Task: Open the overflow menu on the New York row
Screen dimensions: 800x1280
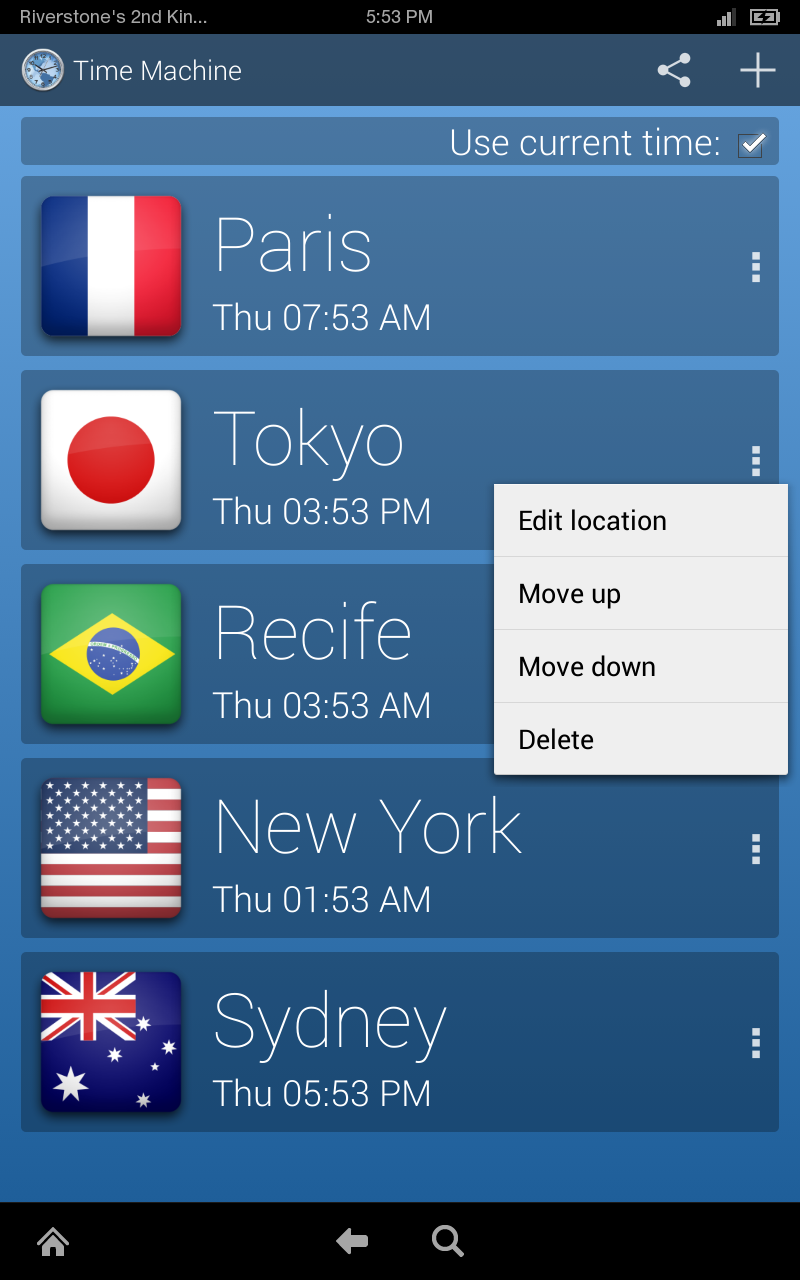Action: [756, 848]
